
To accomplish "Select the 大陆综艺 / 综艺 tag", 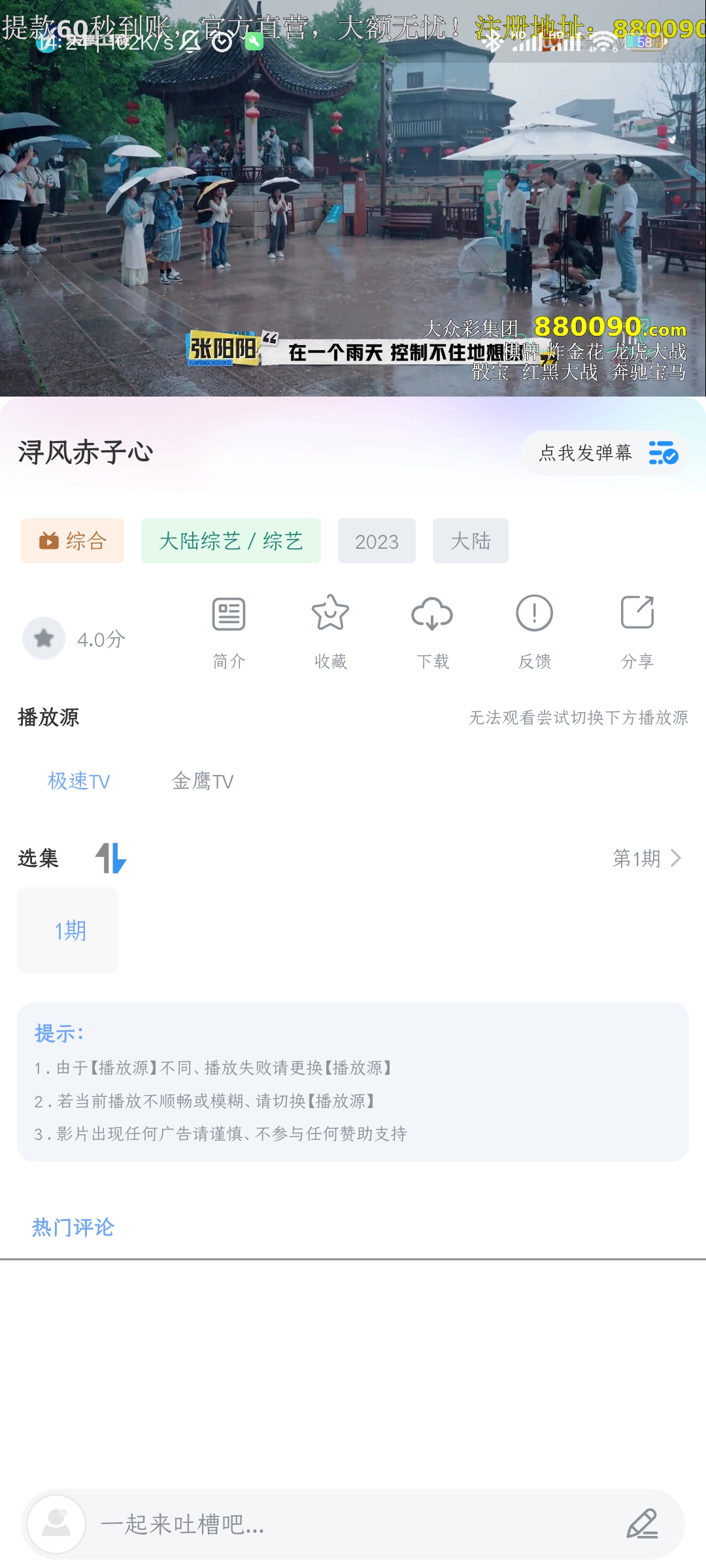I will click(231, 541).
